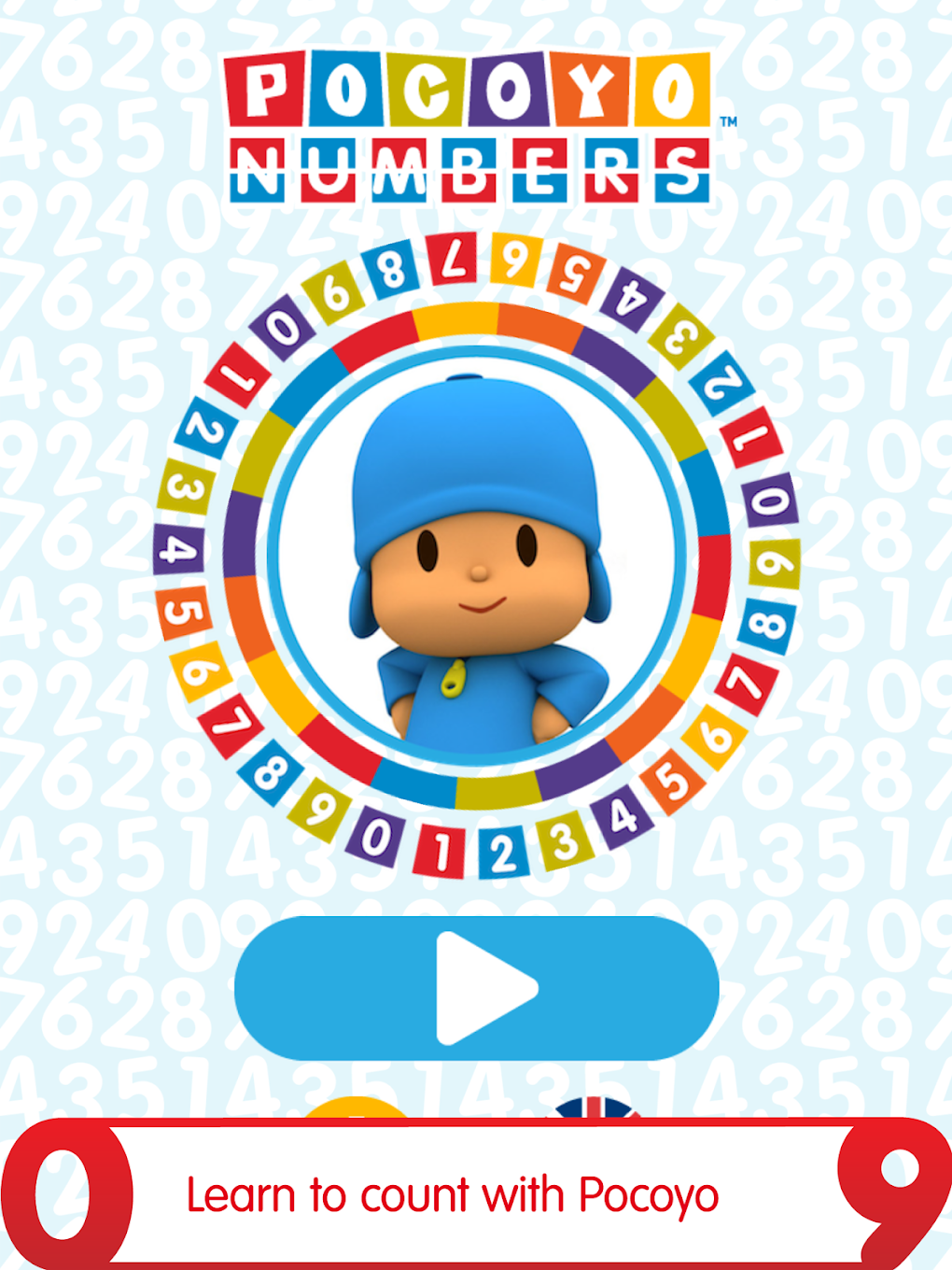Image resolution: width=952 pixels, height=1270 pixels.
Task: Tap the blue play button
Action: point(476,988)
